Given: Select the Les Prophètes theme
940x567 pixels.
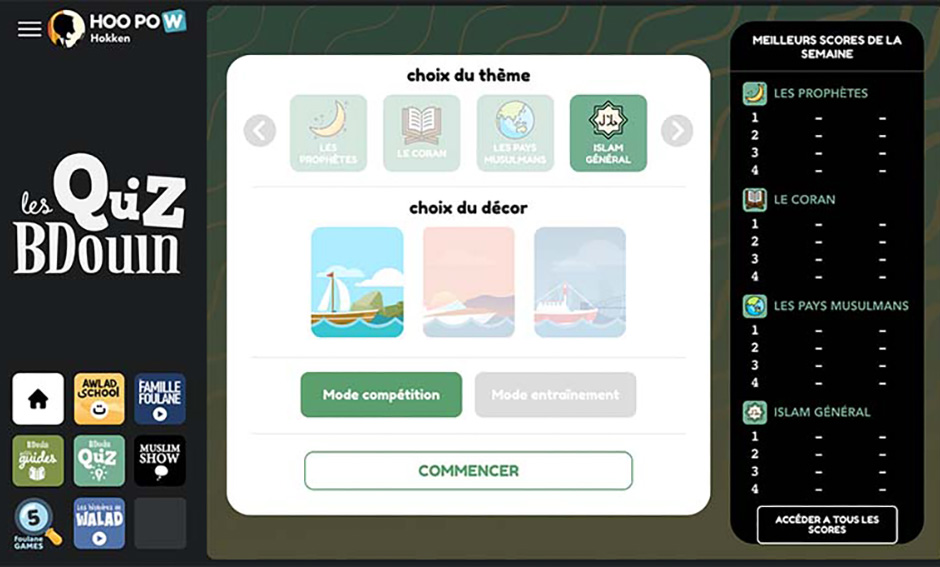Looking at the screenshot, I should coord(328,133).
